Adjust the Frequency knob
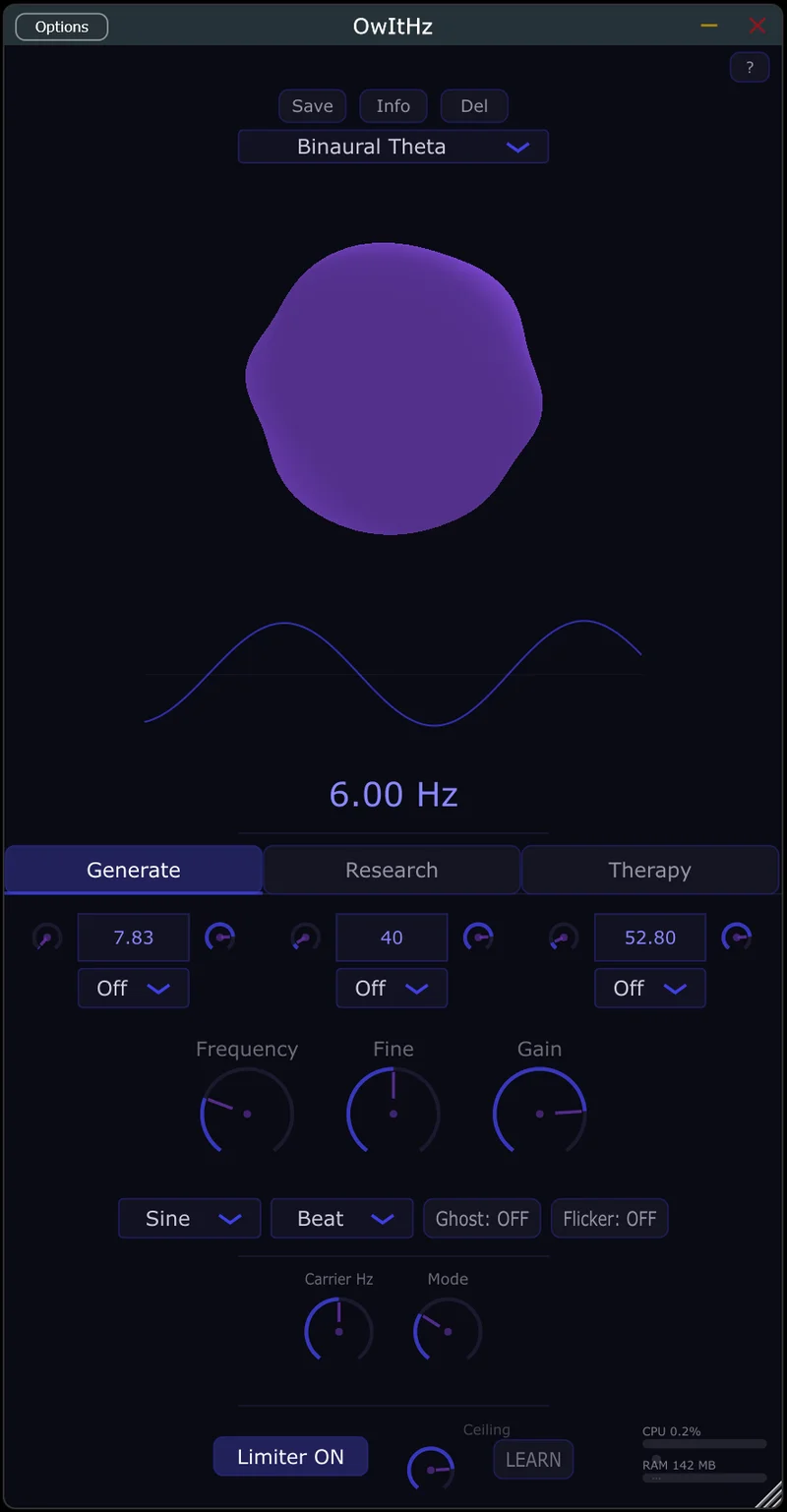787x1512 pixels. (246, 1113)
